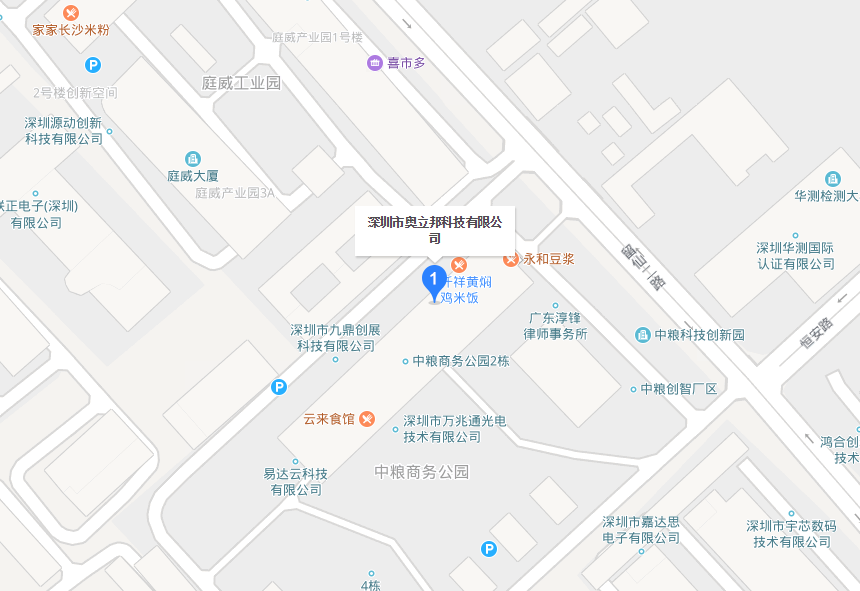Screen dimensions: 860x591
Task: Tap the blue location marker numbered 1
Action: [x=434, y=281]
